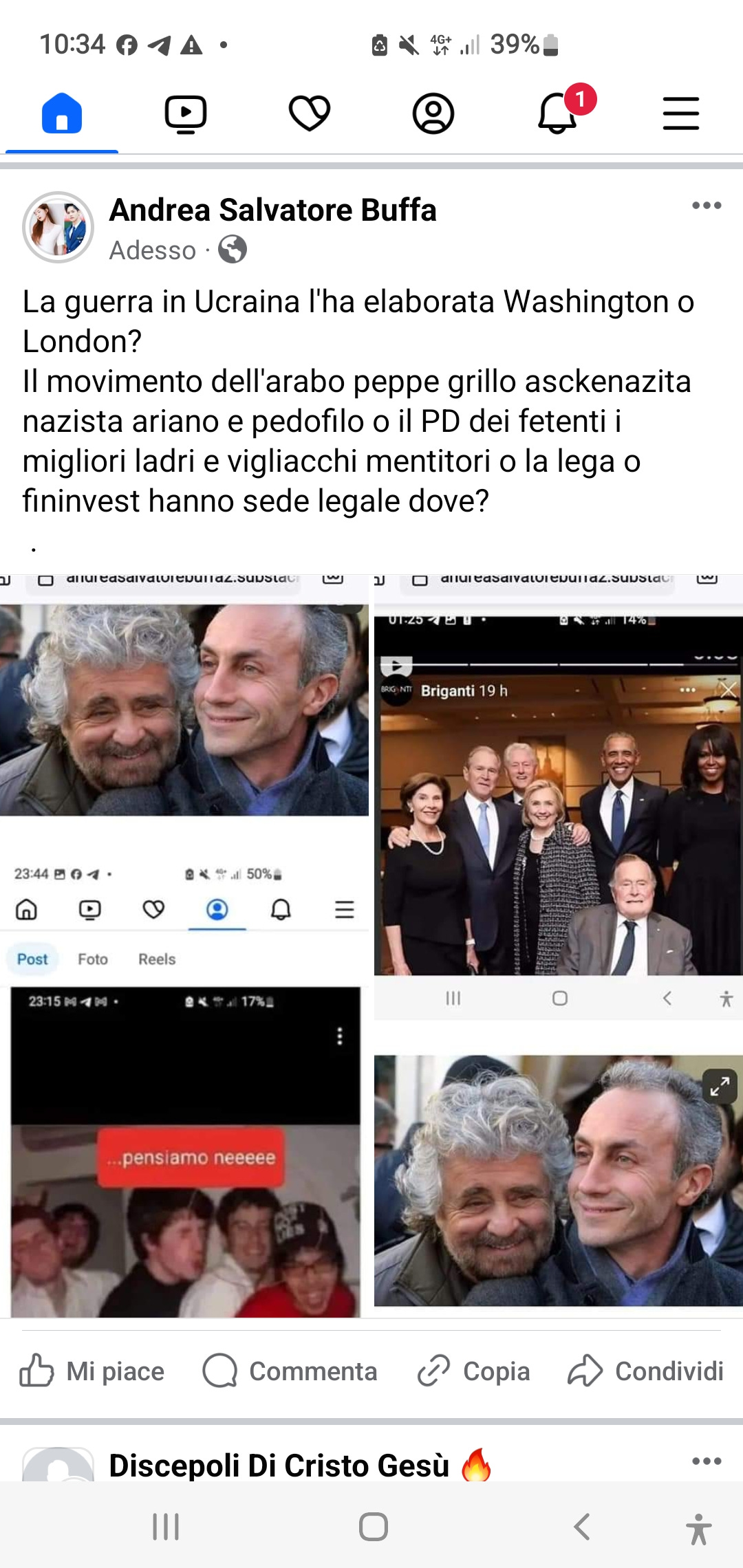Open the heart-shaped Dating tab
The height and width of the screenshot is (1568, 743).
pos(310,113)
